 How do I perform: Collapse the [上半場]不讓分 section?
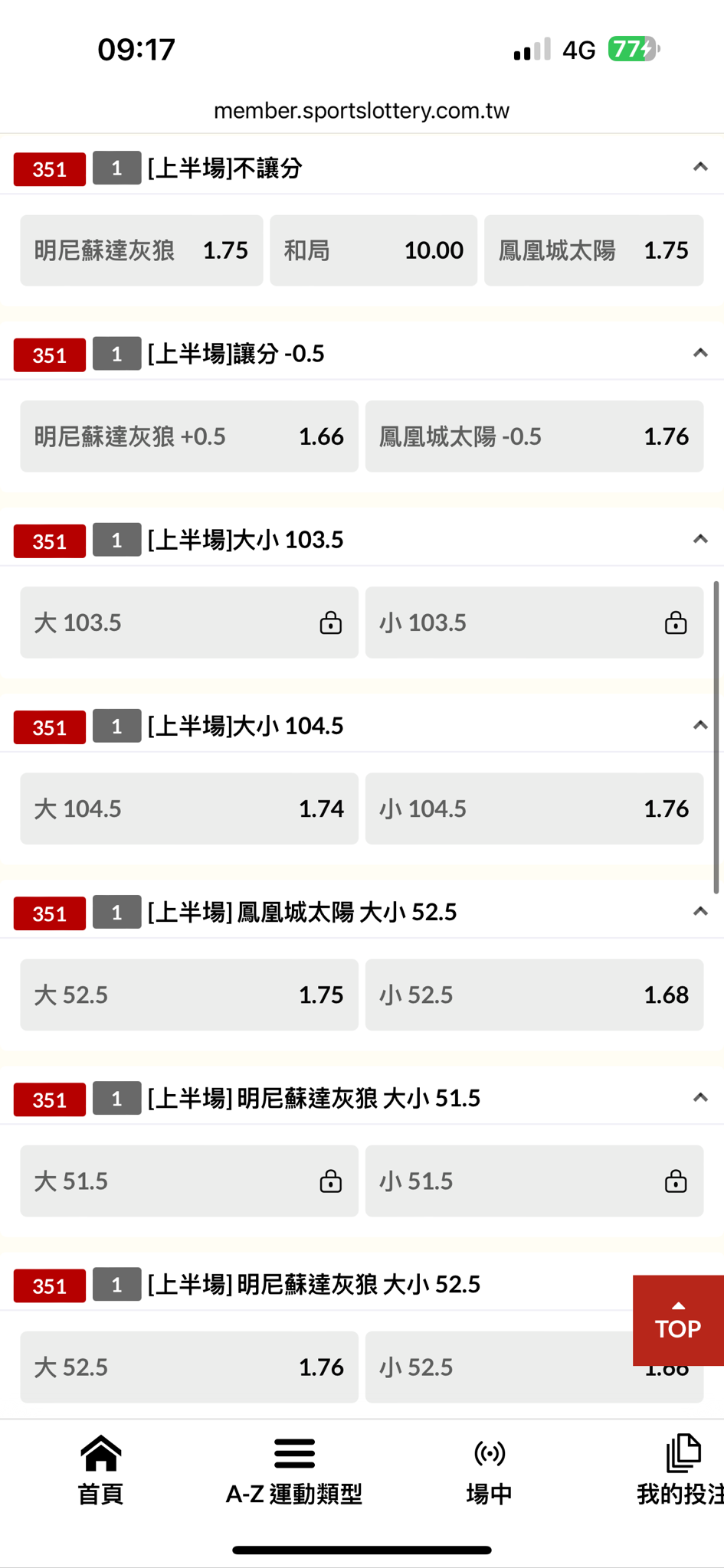pos(699,167)
